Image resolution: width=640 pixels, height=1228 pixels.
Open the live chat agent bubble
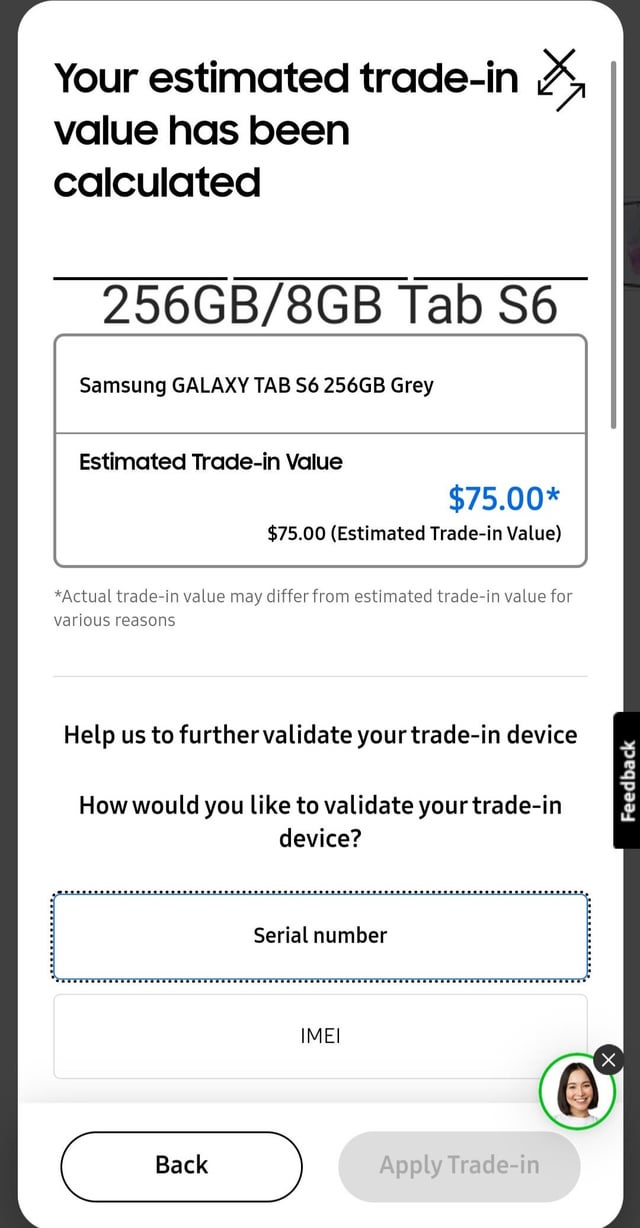tap(577, 1091)
